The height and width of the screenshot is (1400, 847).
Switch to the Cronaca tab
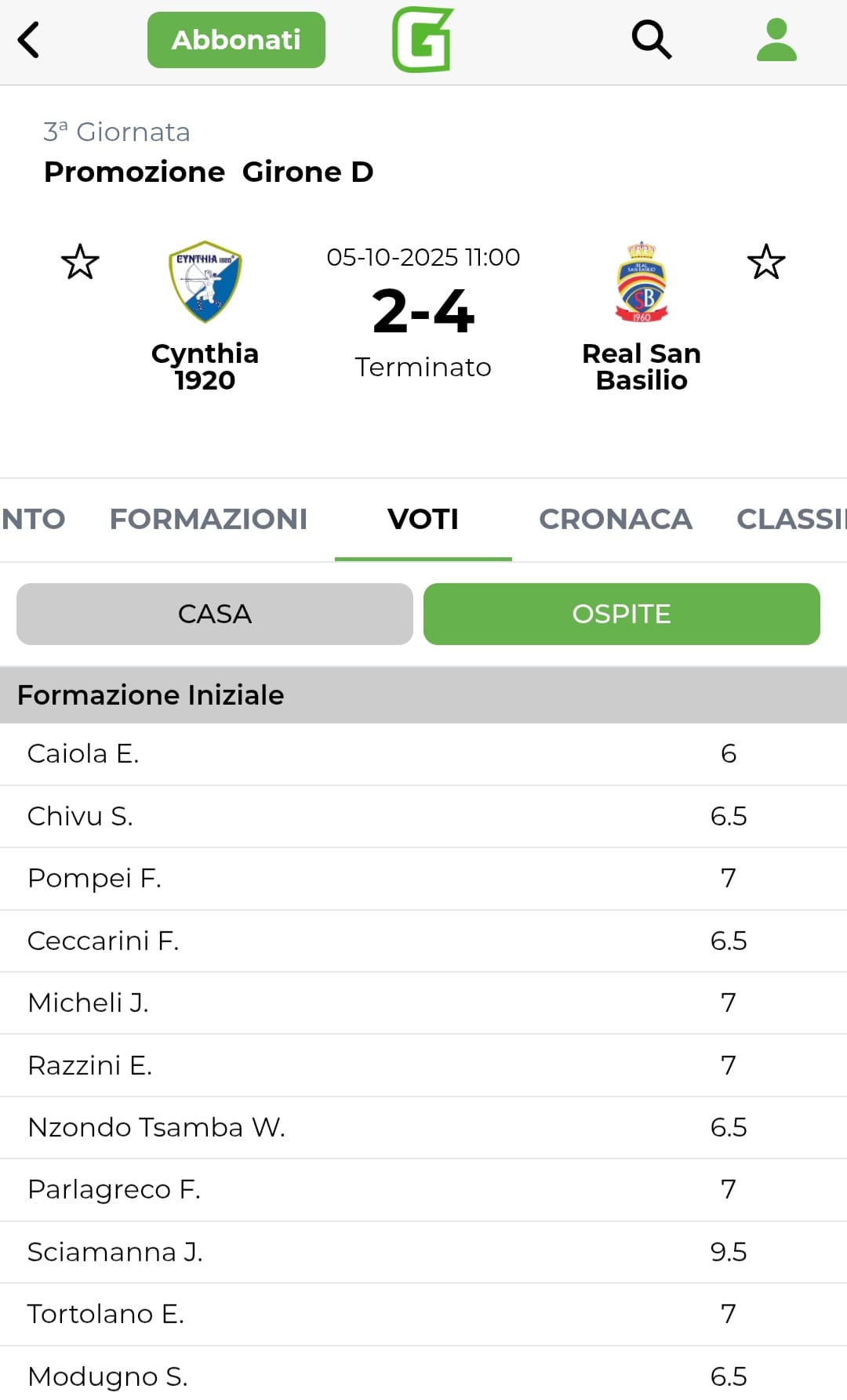click(616, 519)
